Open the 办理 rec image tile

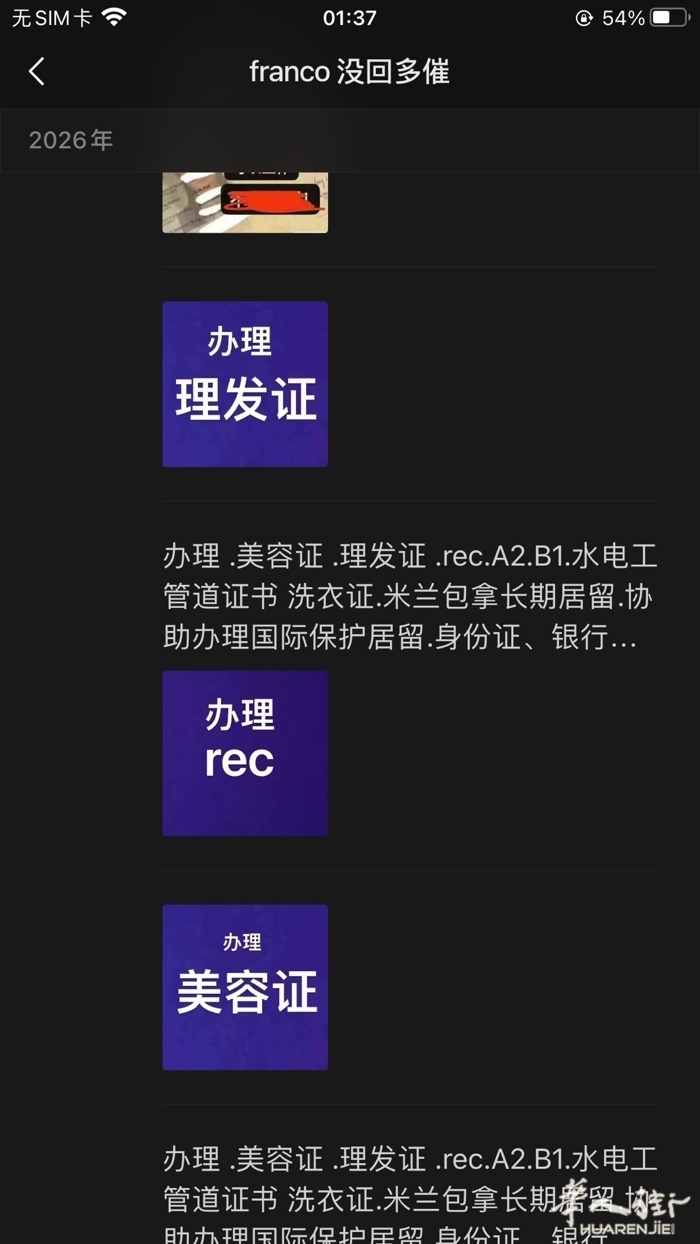pyautogui.click(x=245, y=753)
